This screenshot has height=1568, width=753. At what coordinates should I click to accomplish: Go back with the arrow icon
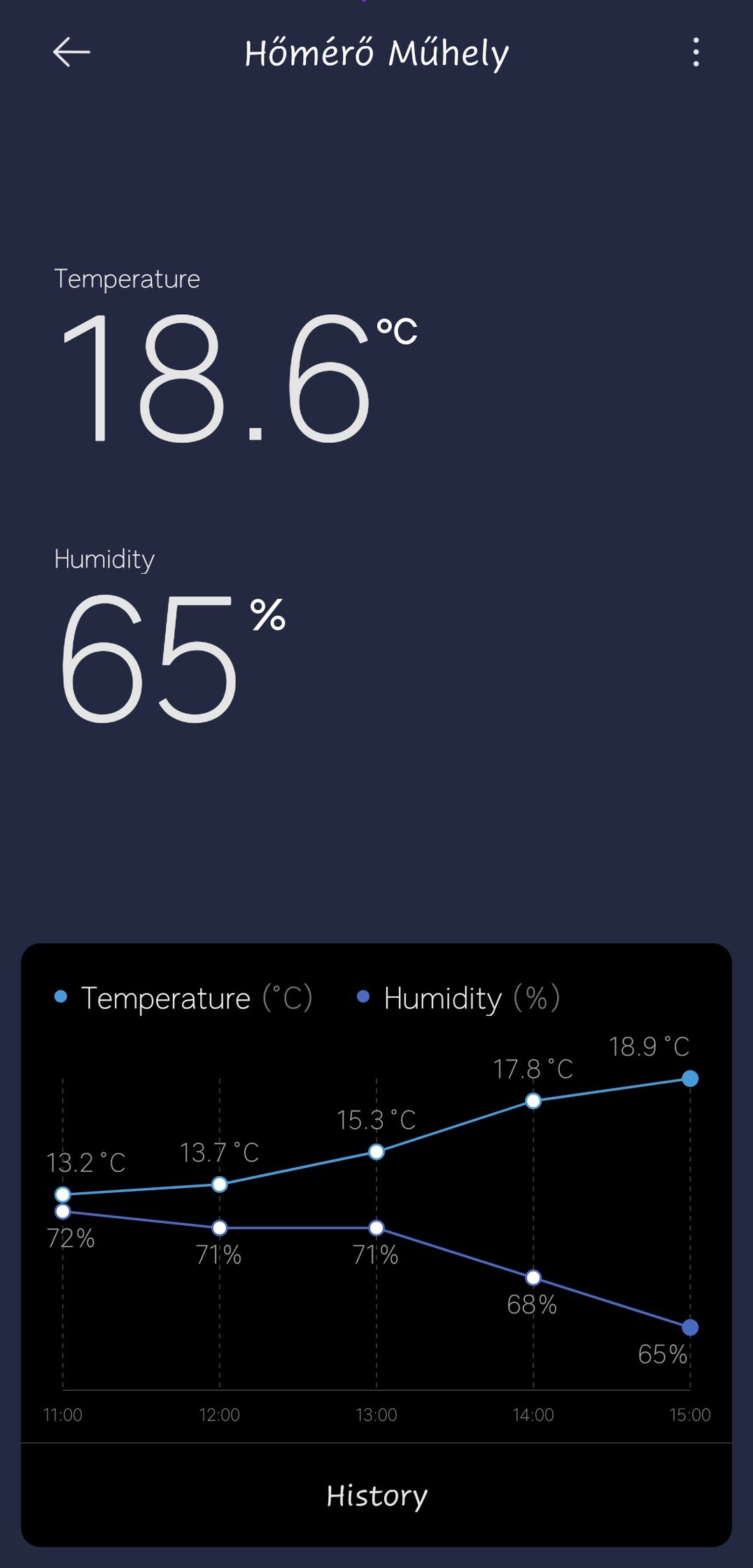pos(71,52)
